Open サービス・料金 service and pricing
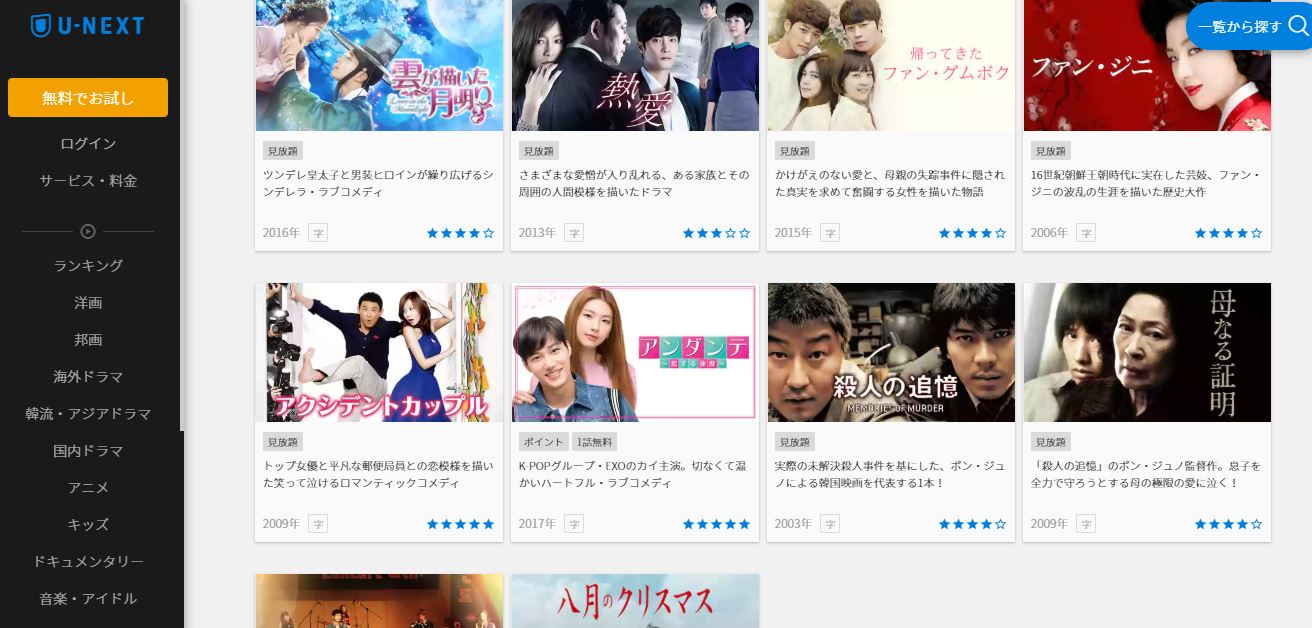Image resolution: width=1312 pixels, height=628 pixels. [88, 181]
